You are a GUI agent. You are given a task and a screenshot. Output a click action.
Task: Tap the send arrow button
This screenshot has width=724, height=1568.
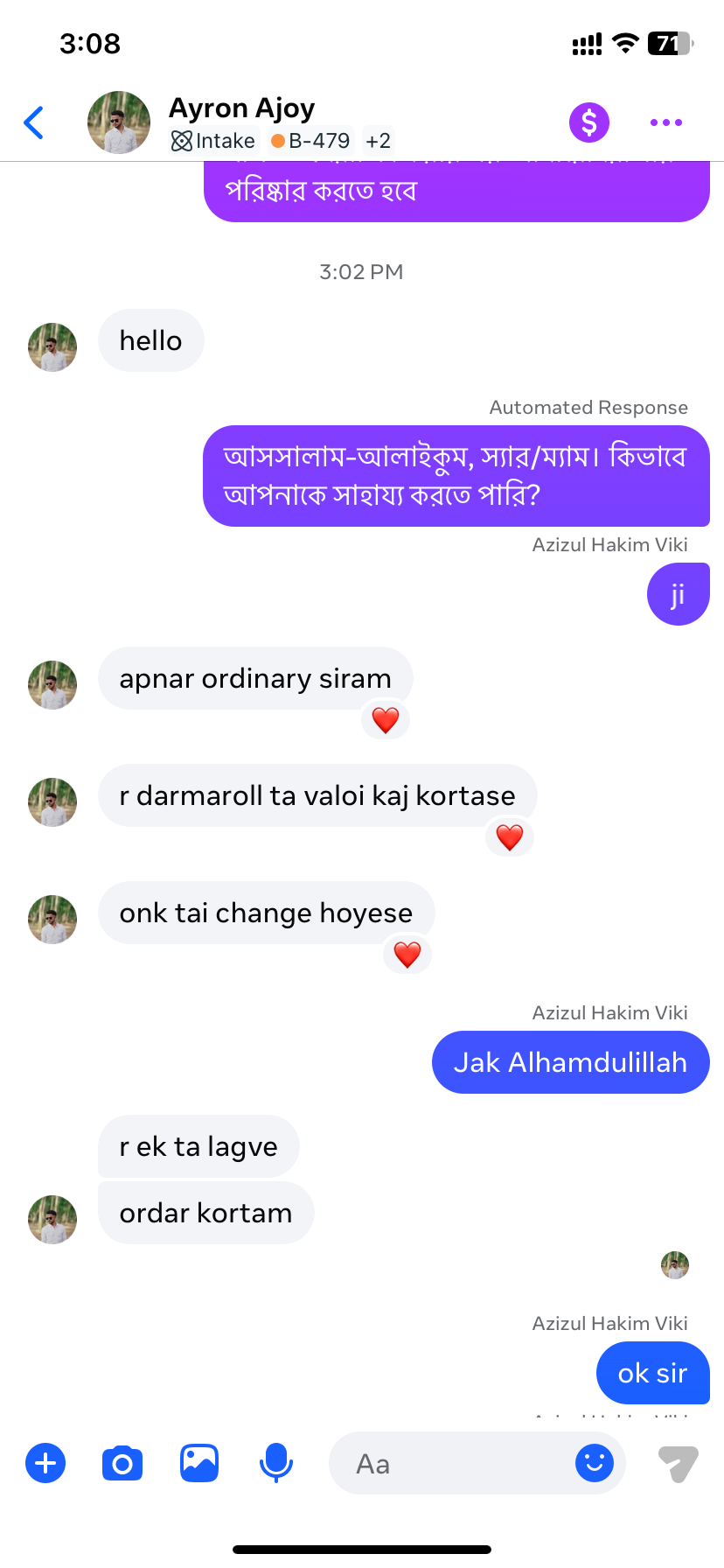point(678,1463)
